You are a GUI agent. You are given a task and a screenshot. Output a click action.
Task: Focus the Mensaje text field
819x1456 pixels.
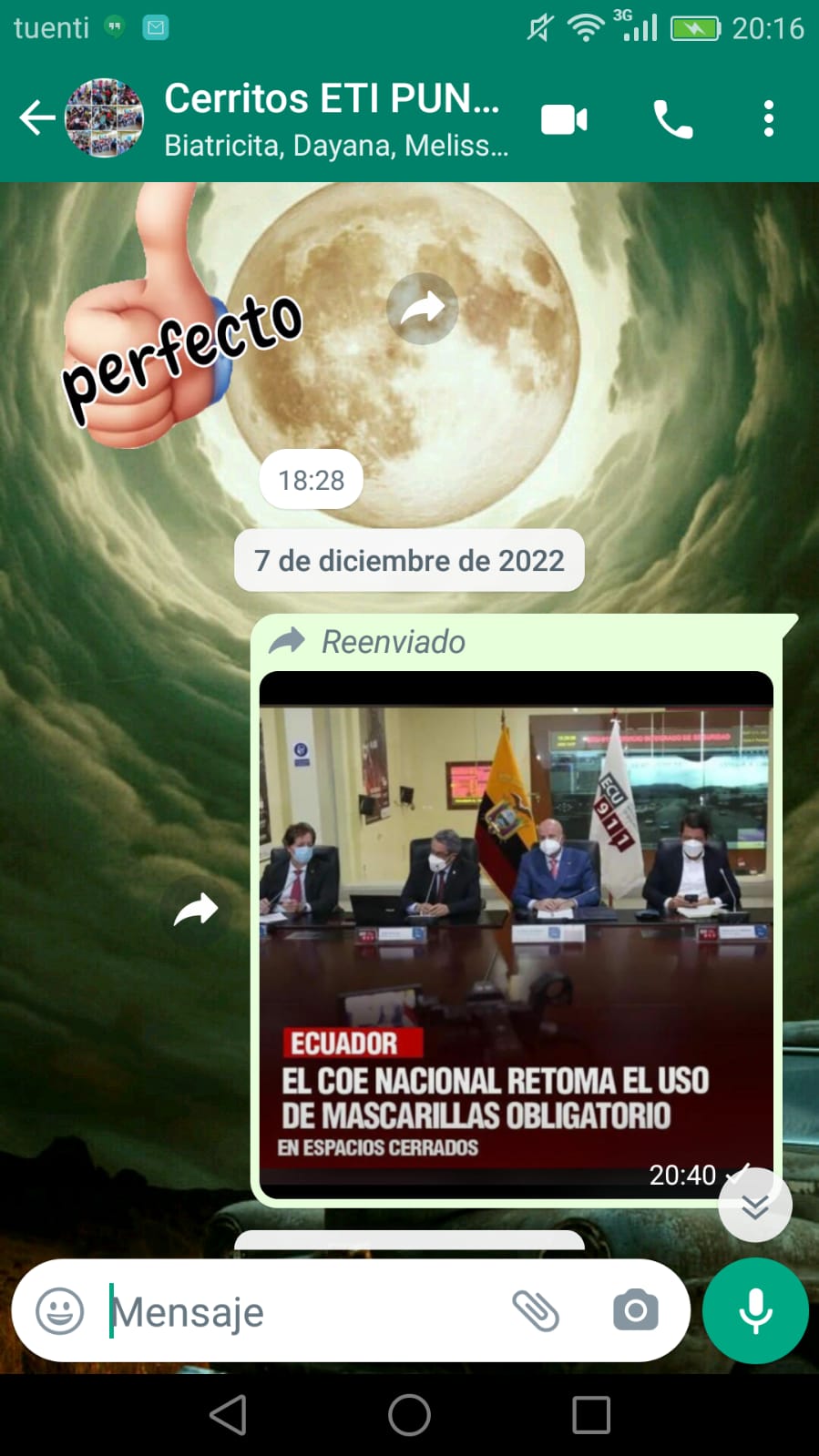301,1311
